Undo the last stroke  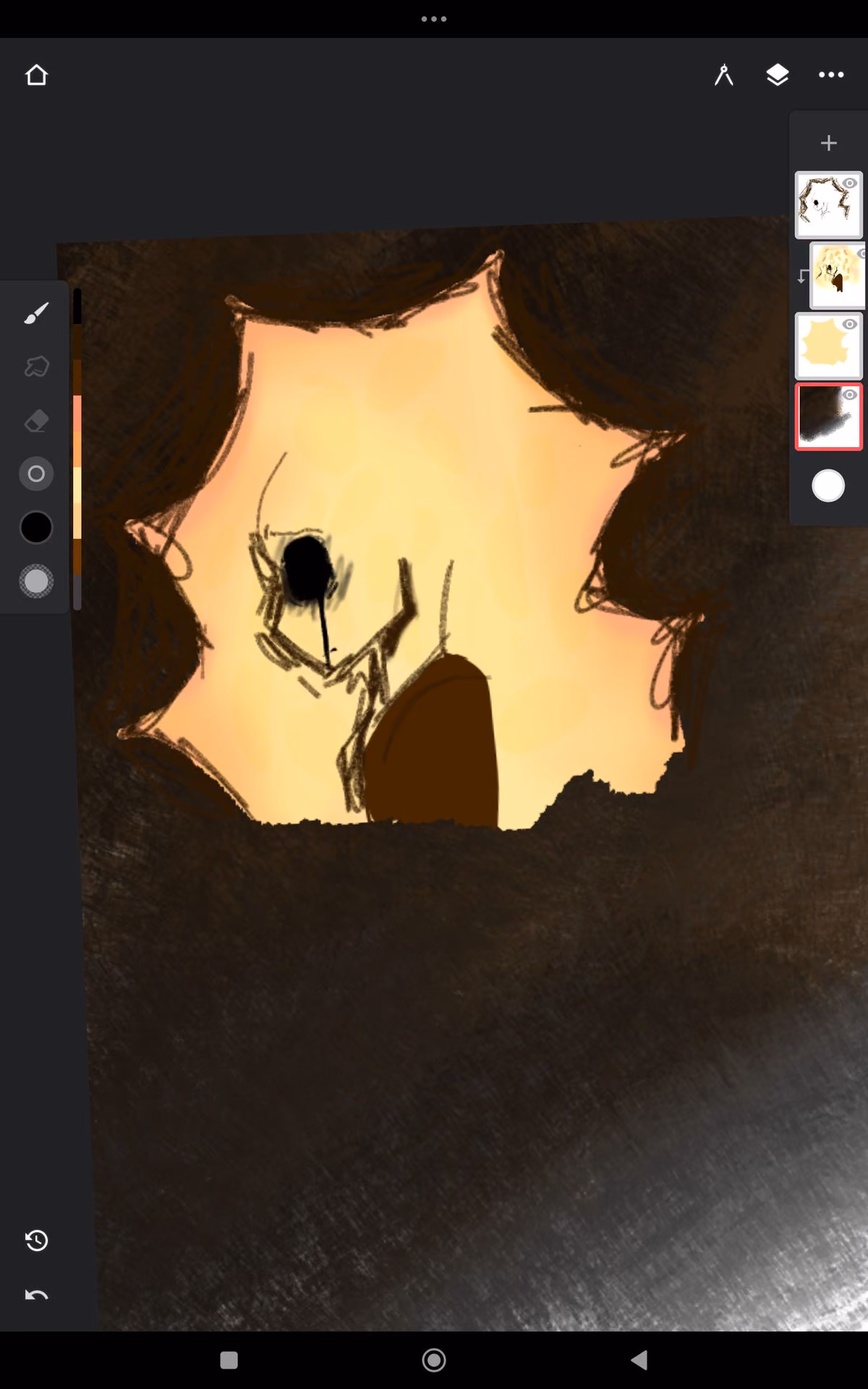[x=37, y=1294]
